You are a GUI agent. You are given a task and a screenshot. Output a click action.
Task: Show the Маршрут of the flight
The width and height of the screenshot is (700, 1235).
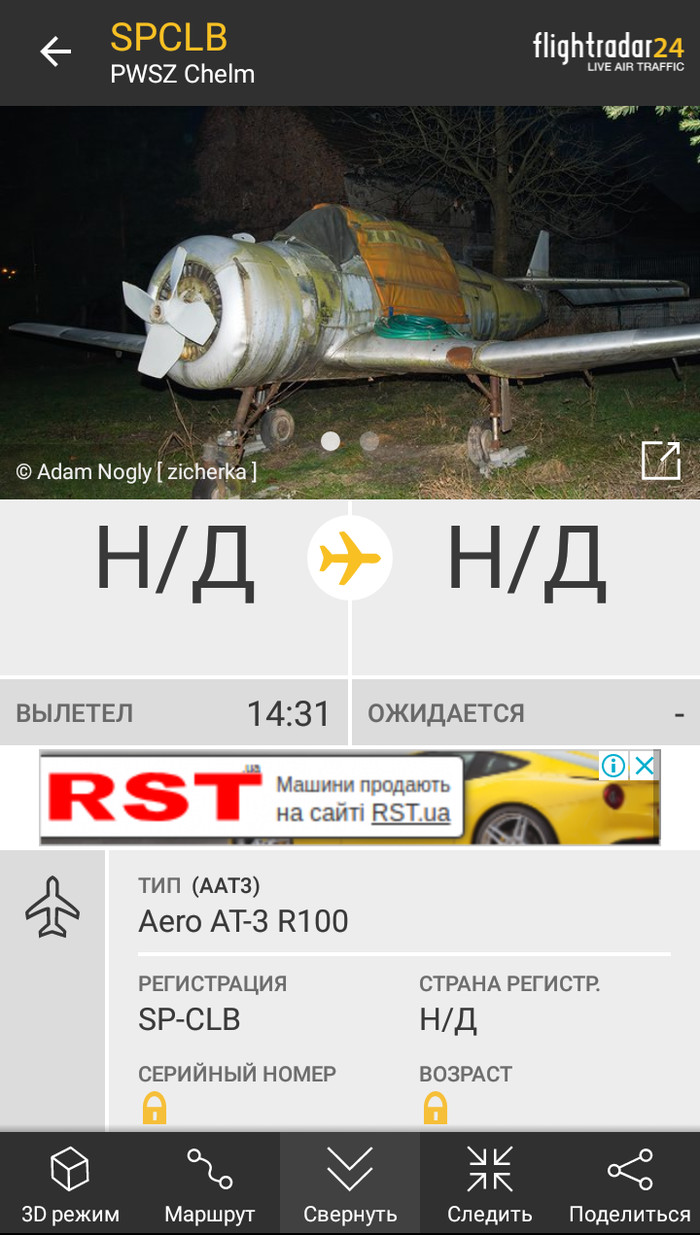210,1185
